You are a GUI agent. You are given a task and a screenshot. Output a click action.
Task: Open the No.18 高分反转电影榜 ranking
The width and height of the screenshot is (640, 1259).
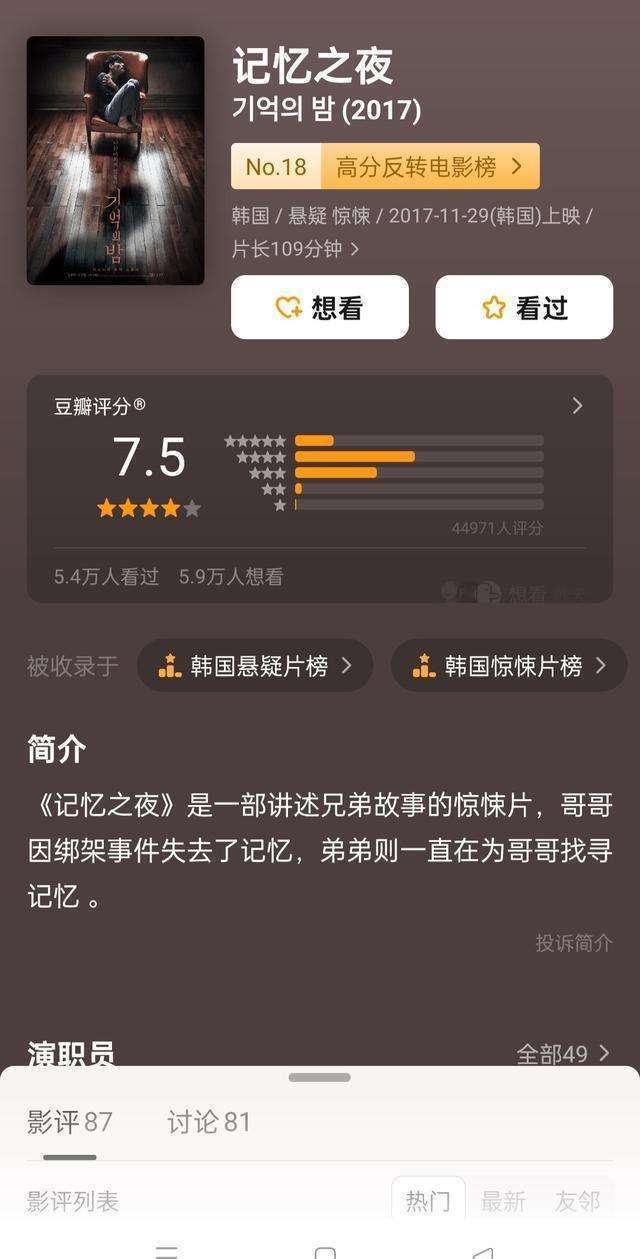(x=385, y=167)
